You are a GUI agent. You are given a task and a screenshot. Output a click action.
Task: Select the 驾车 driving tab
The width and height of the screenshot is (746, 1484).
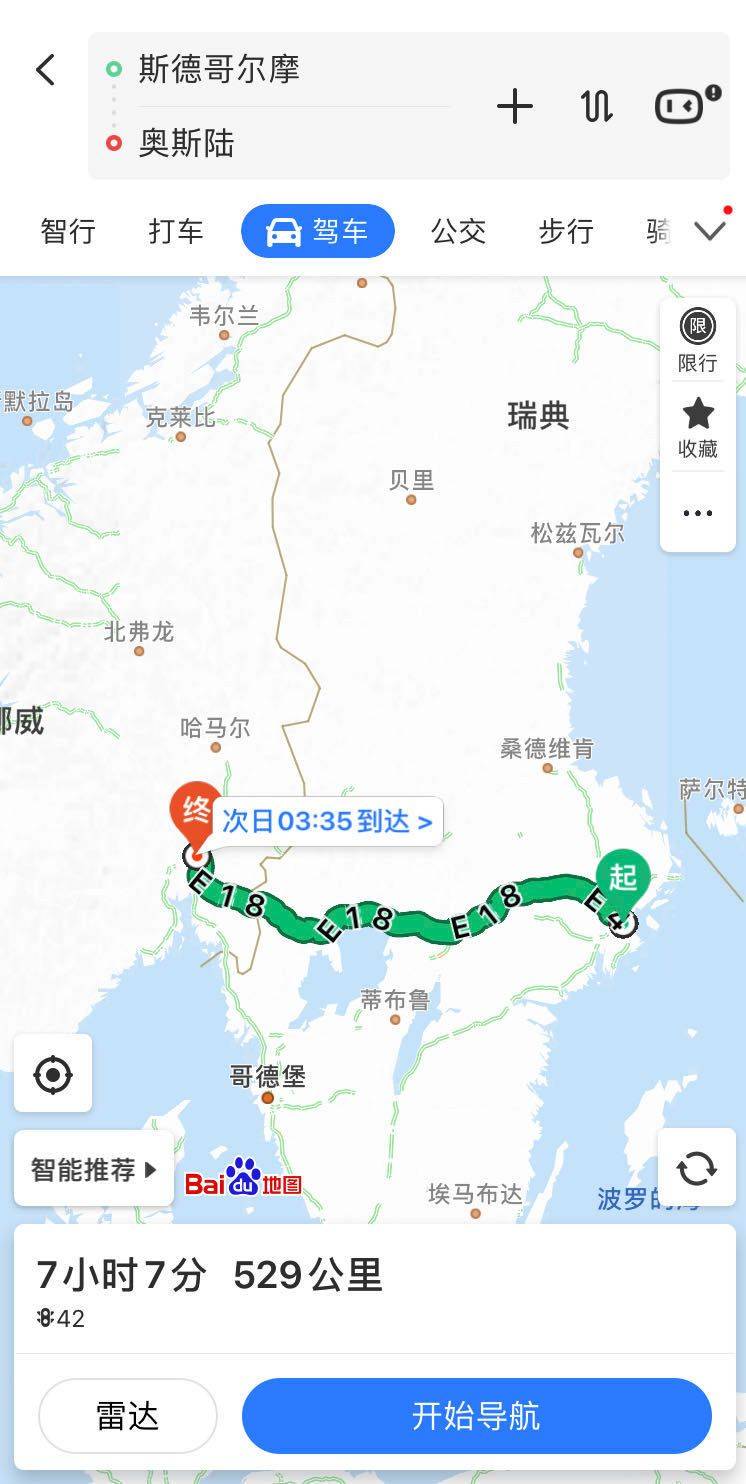[x=318, y=231]
